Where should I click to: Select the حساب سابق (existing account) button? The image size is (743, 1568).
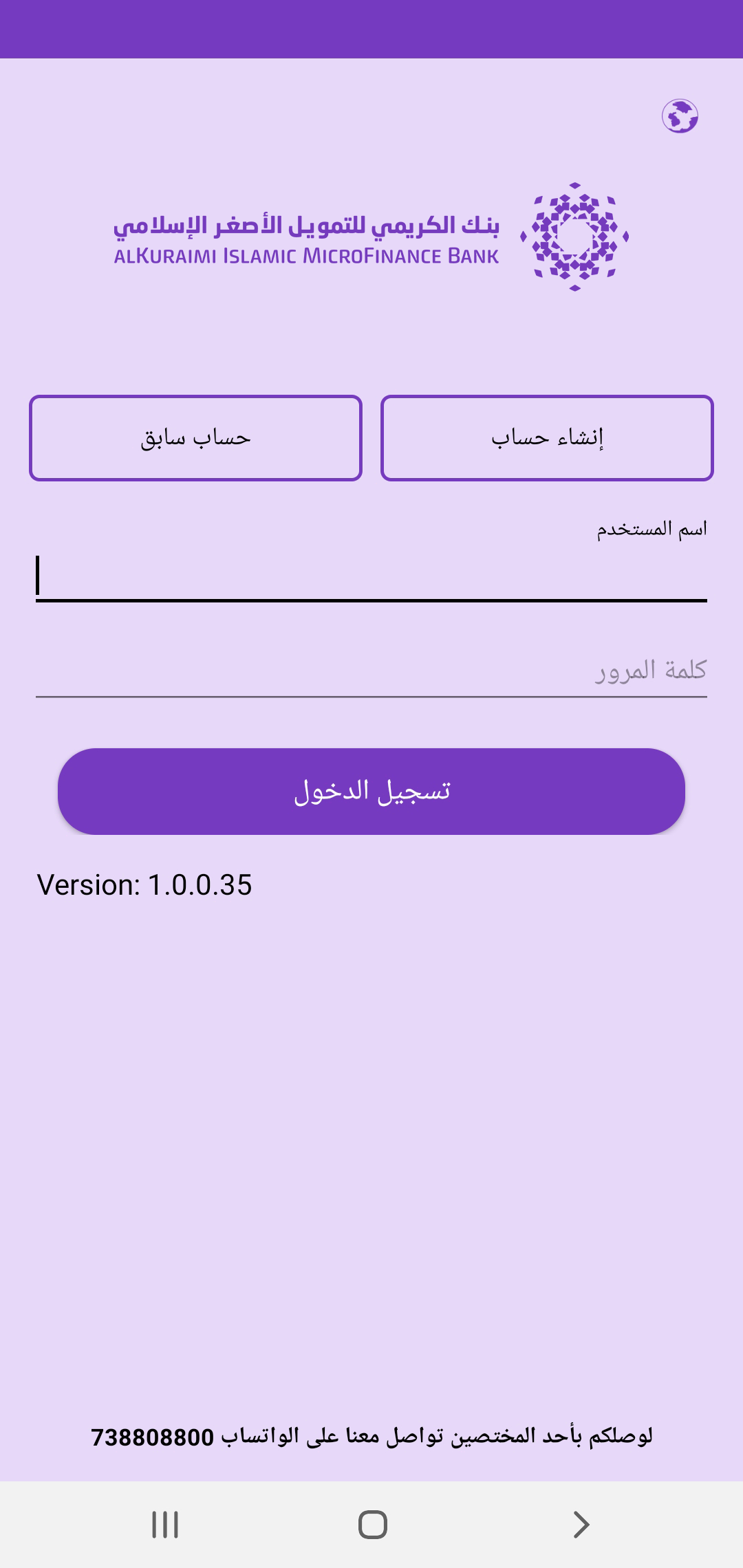click(195, 438)
